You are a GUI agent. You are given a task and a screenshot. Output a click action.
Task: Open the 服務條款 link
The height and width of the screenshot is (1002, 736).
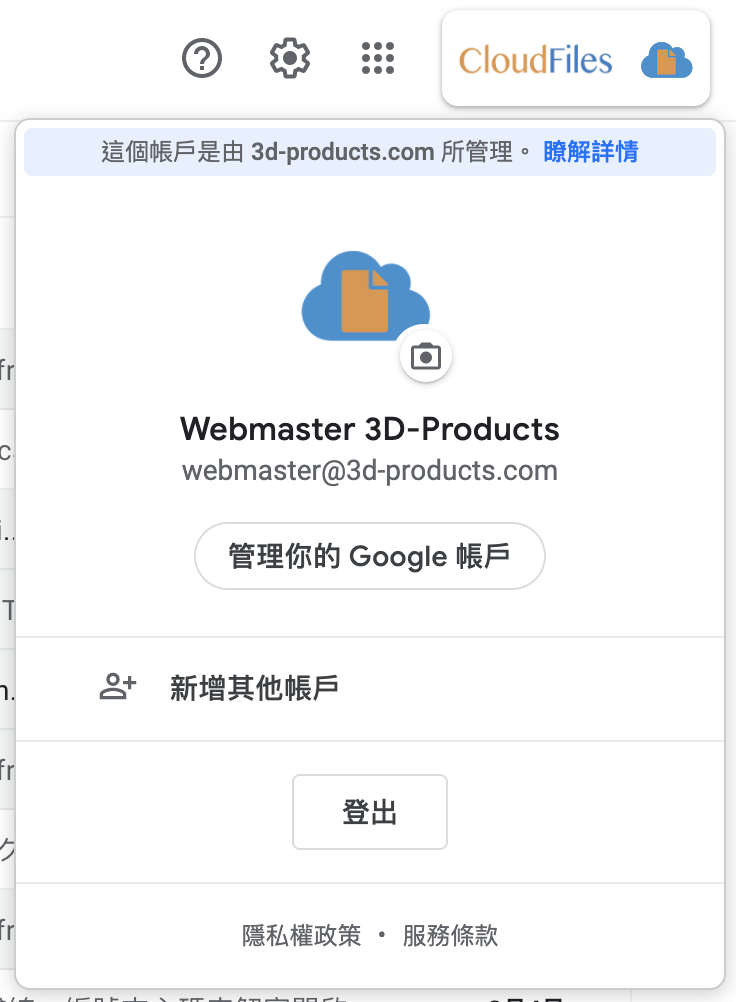click(x=450, y=936)
